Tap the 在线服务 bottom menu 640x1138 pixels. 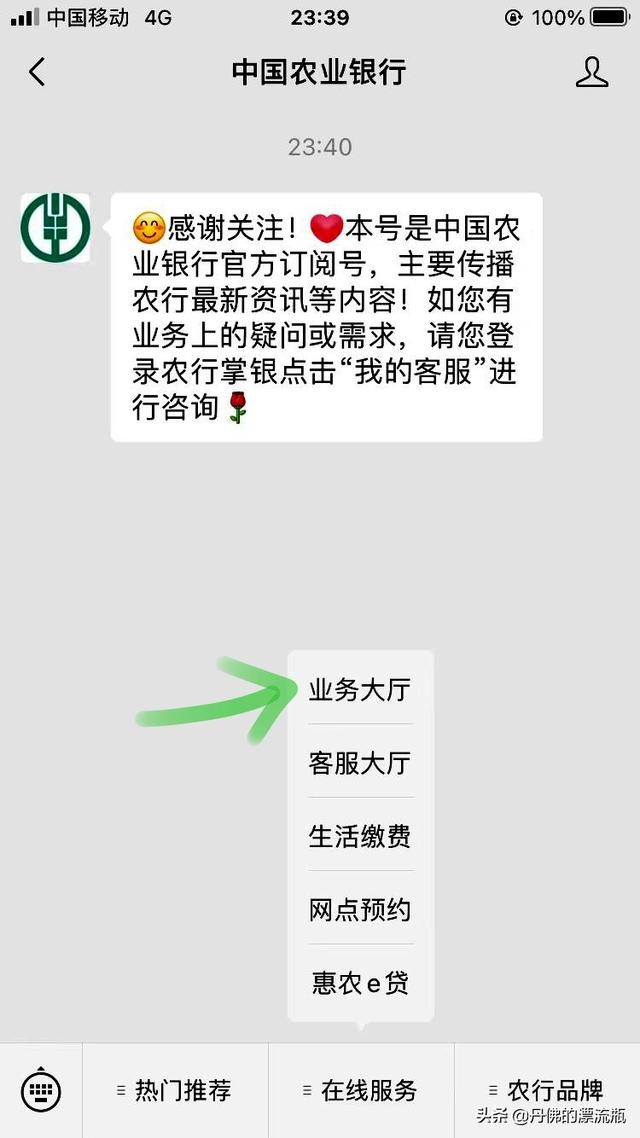(361, 1091)
